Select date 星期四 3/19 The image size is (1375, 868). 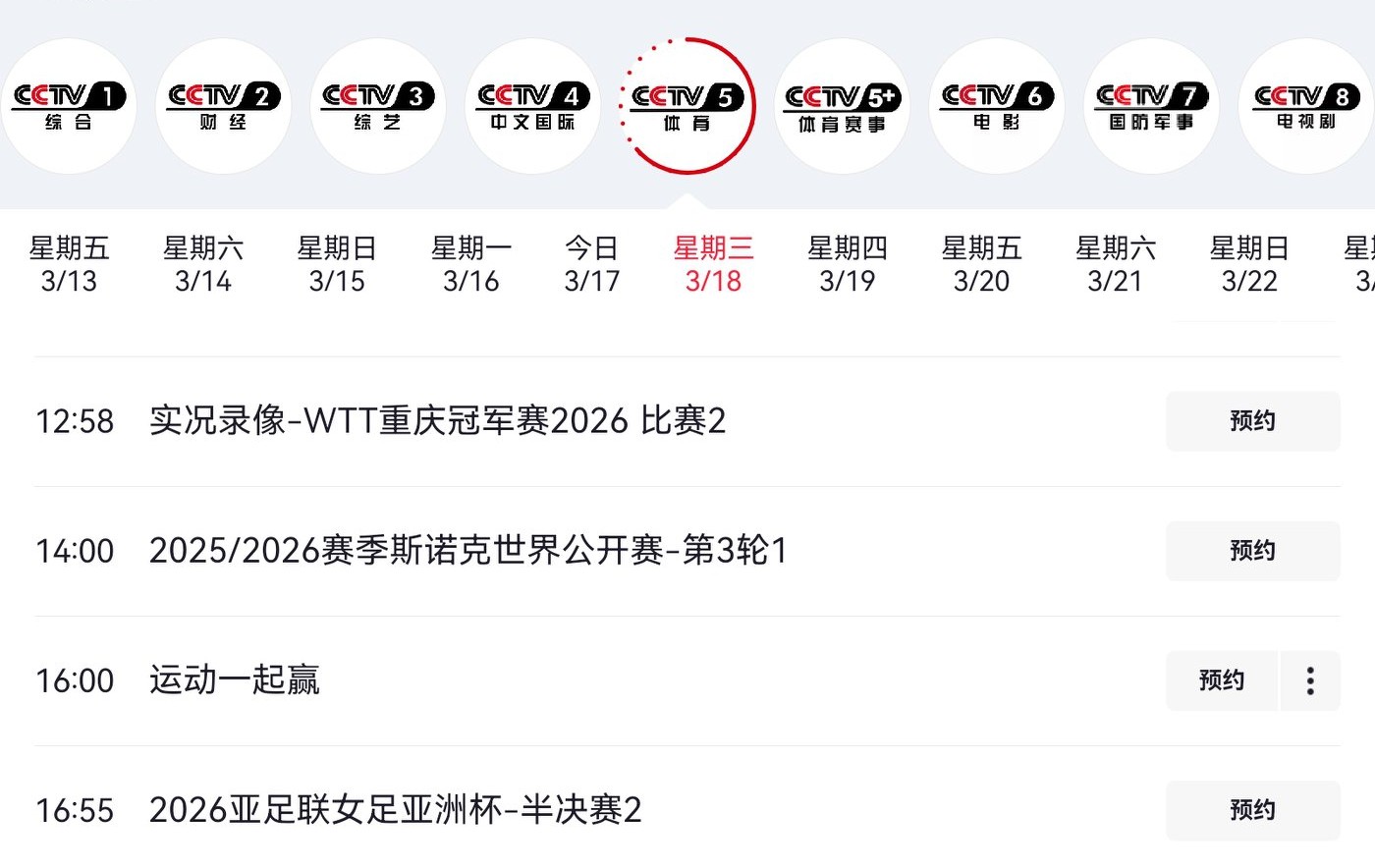pyautogui.click(x=848, y=264)
